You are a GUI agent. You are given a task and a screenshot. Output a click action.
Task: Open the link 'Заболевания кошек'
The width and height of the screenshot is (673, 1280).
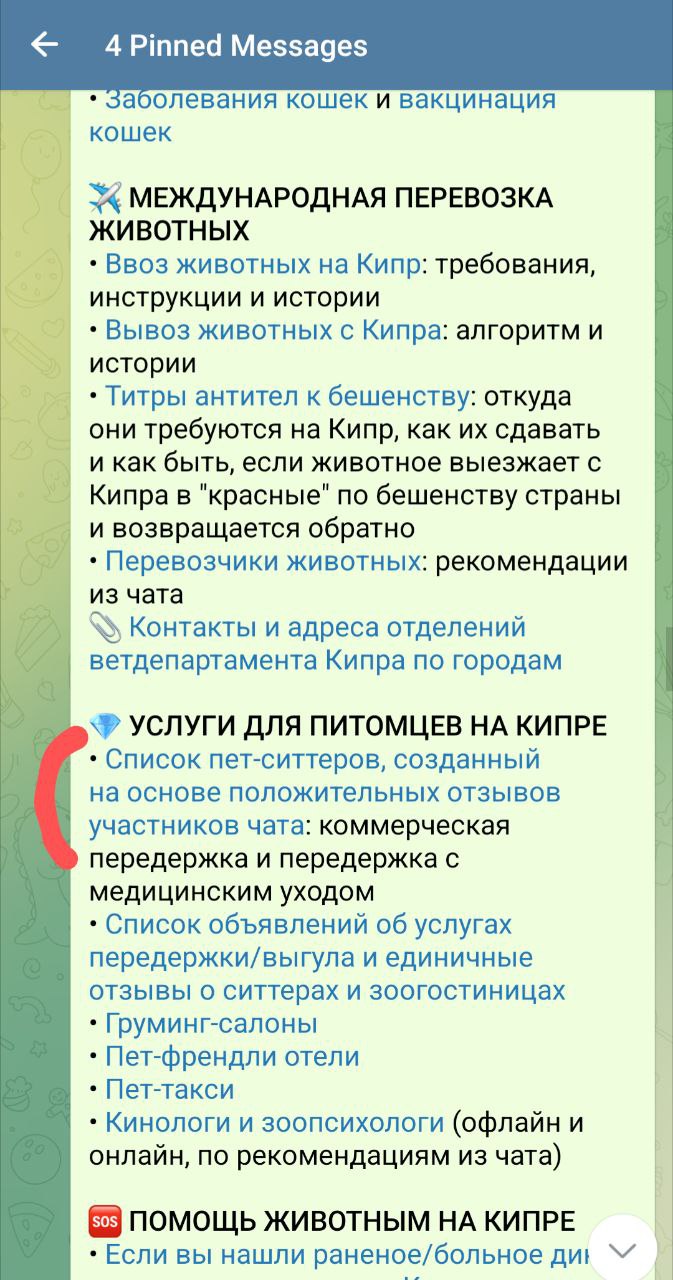(x=236, y=99)
